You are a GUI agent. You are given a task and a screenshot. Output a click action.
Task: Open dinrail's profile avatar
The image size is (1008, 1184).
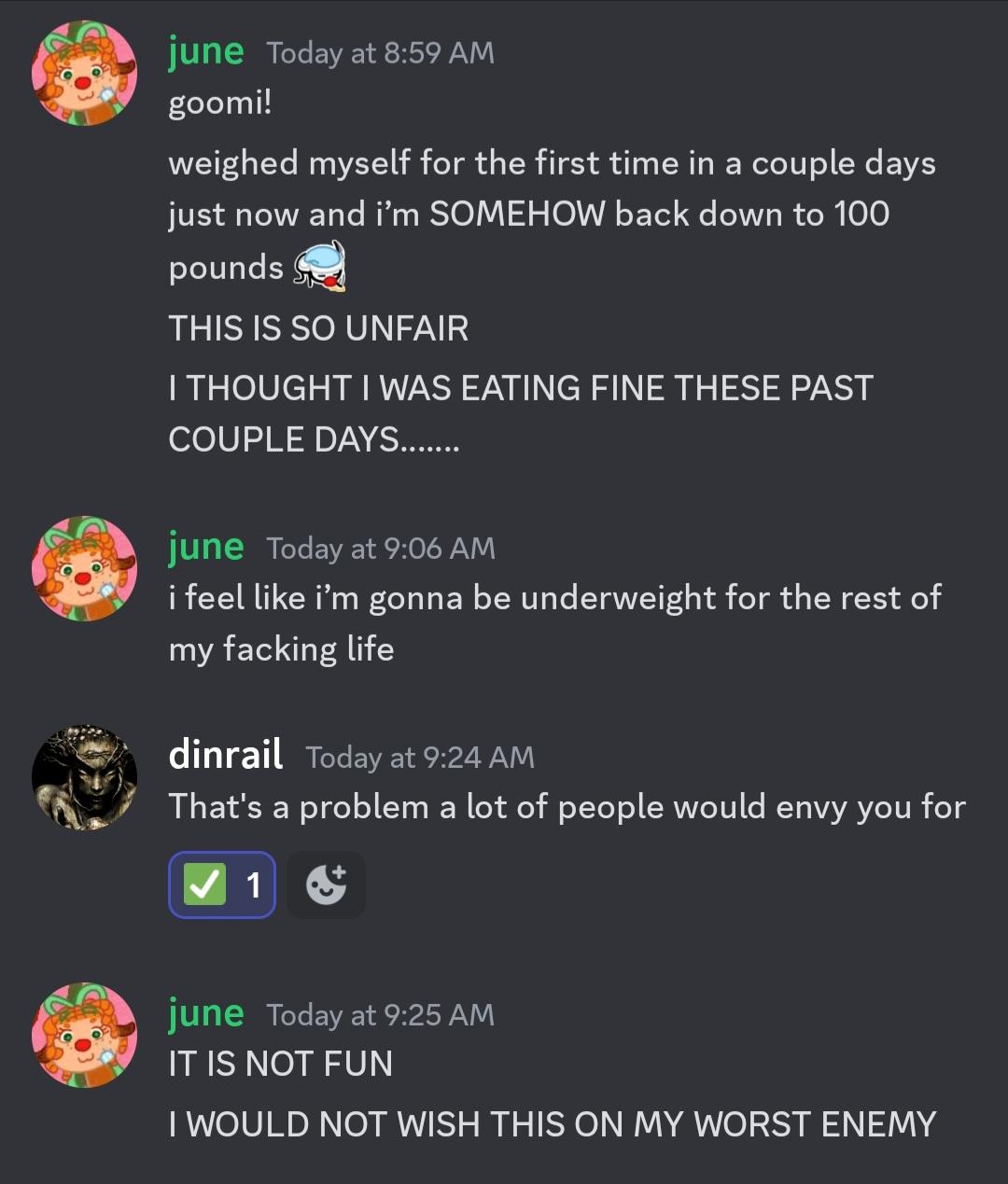85,777
